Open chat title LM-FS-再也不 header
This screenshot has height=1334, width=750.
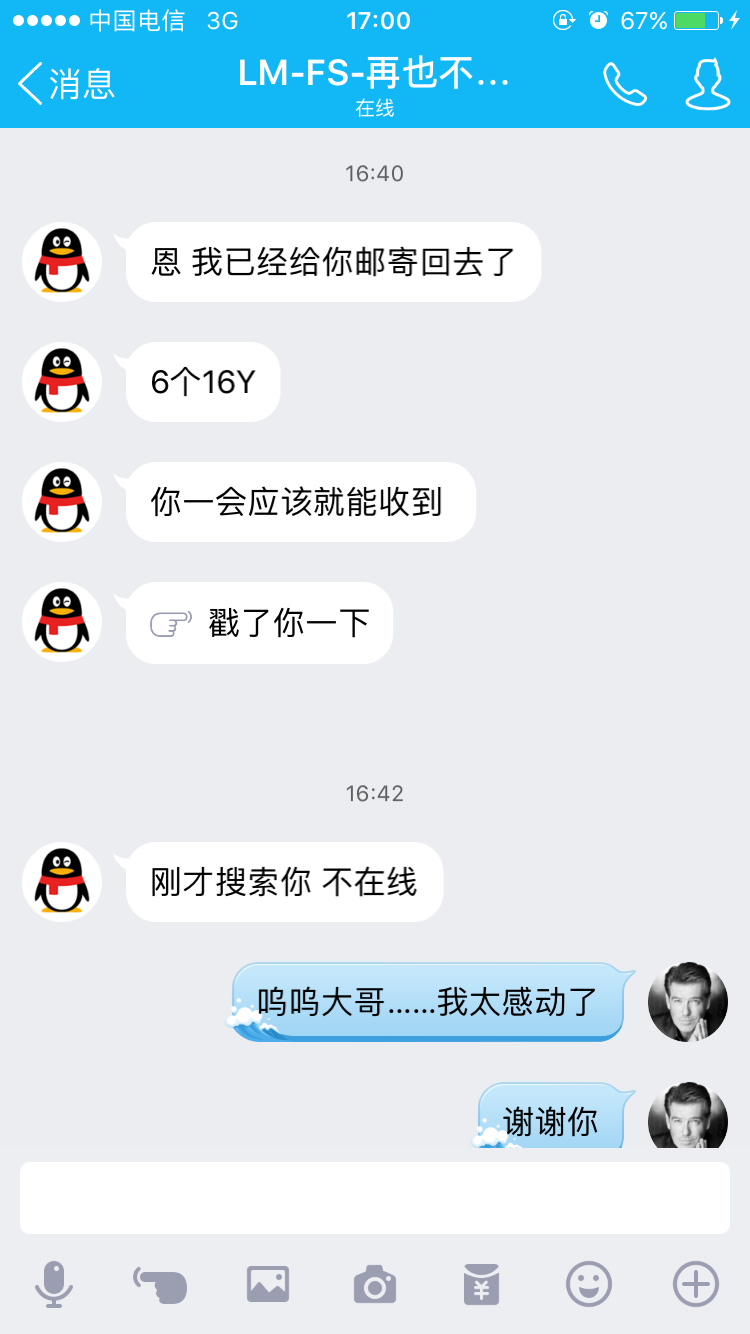click(x=374, y=75)
